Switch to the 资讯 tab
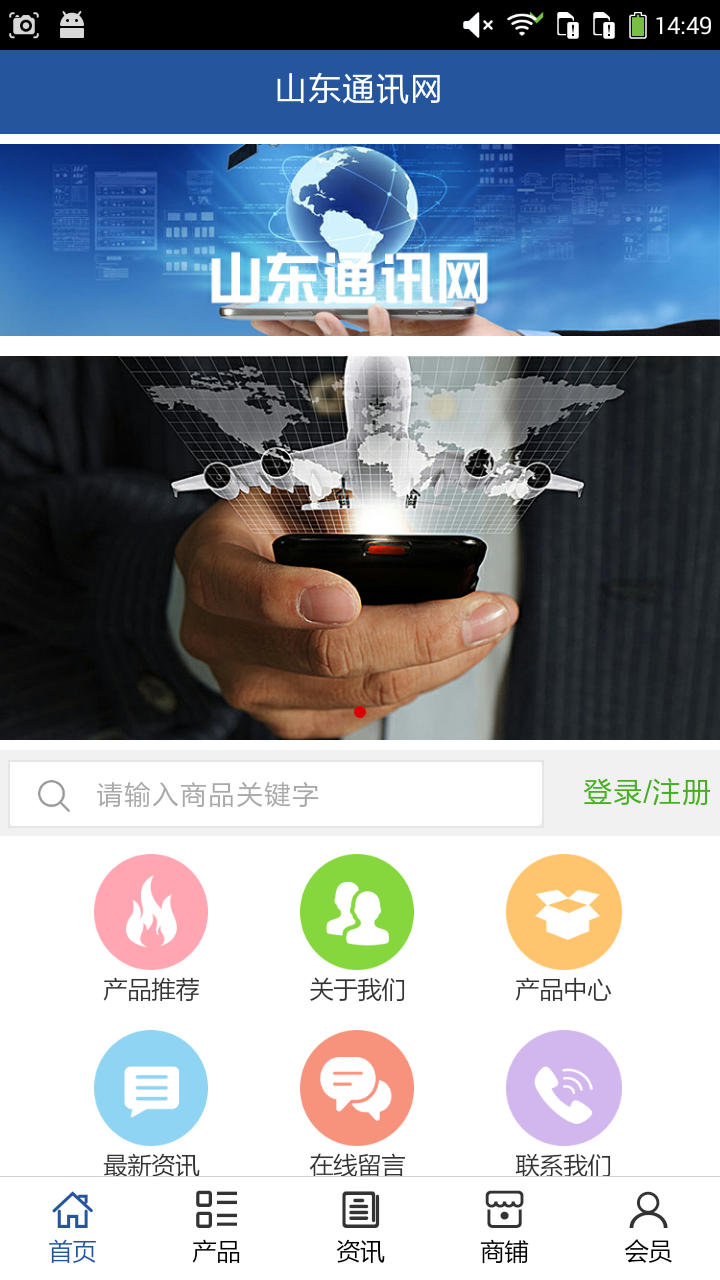Screen dimensions: 720x1280 [360, 1228]
